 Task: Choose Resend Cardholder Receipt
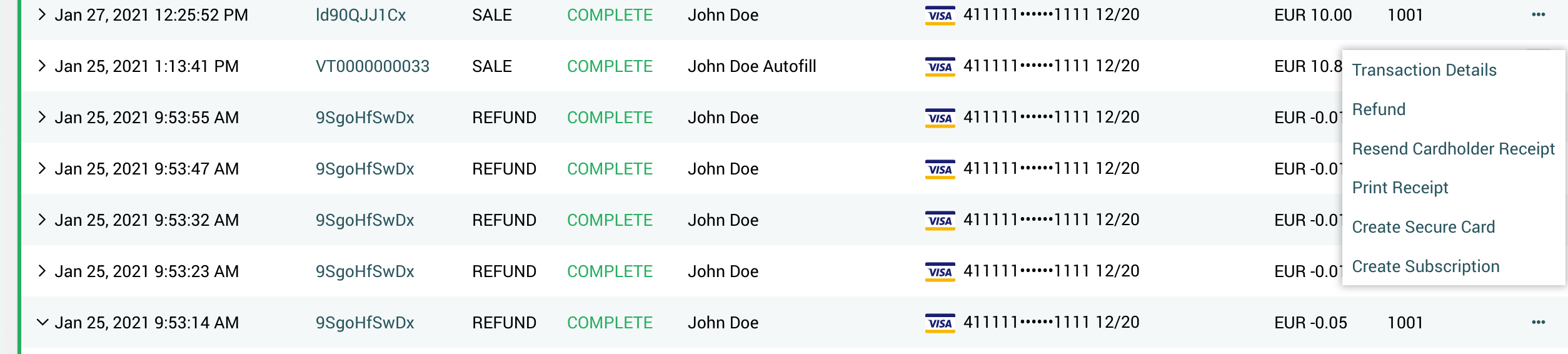click(1452, 149)
